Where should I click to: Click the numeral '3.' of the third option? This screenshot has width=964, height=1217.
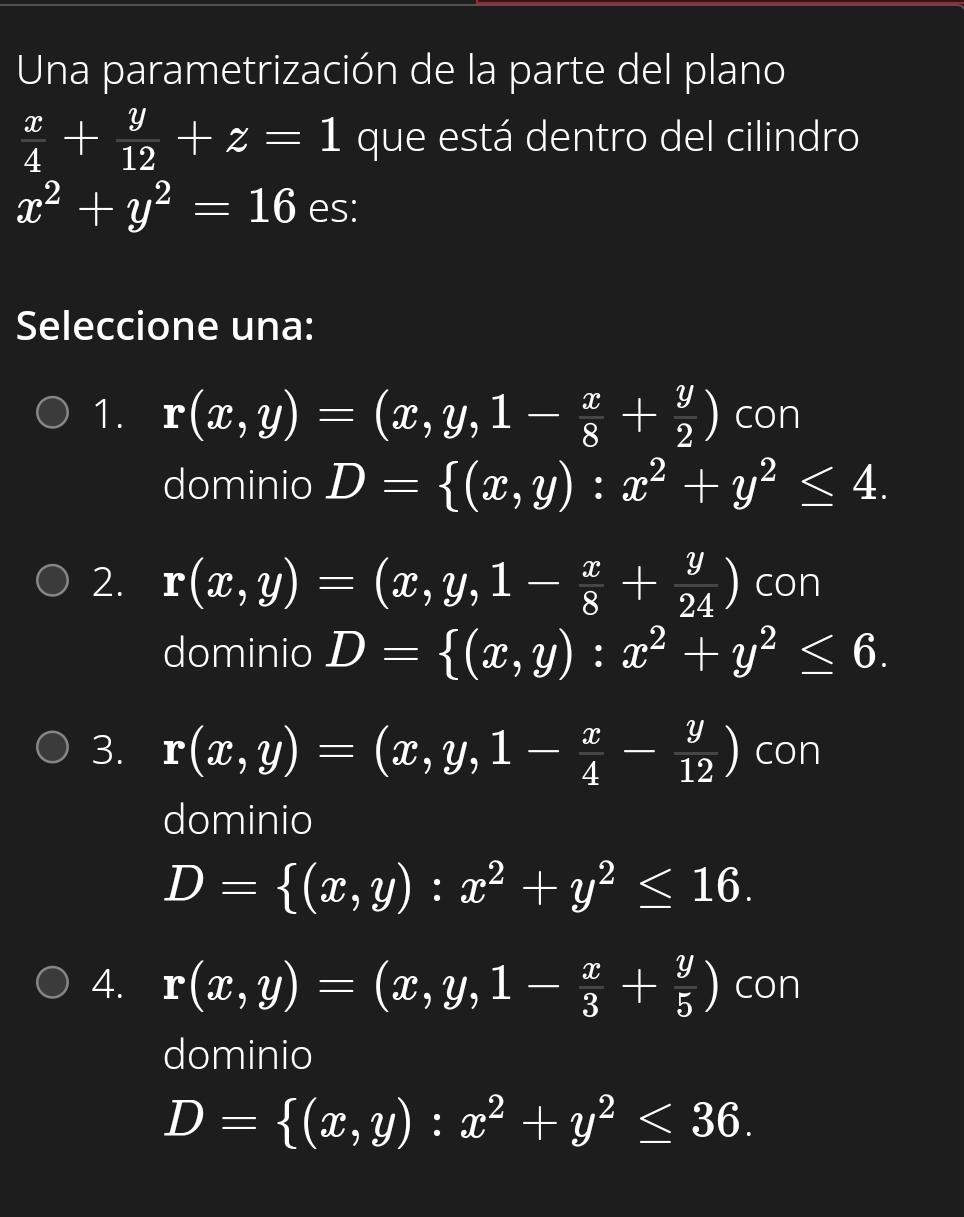pos(106,748)
